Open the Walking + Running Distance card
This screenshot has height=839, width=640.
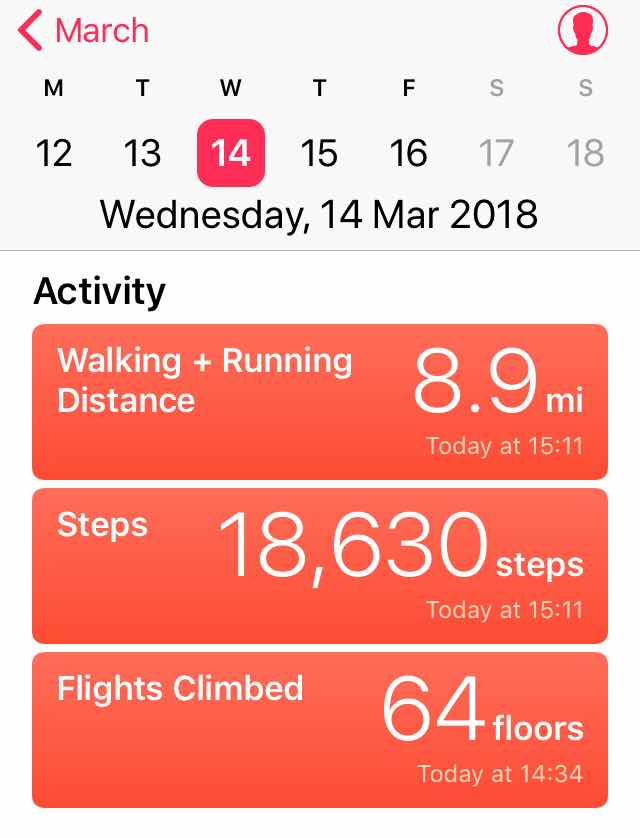click(x=320, y=402)
